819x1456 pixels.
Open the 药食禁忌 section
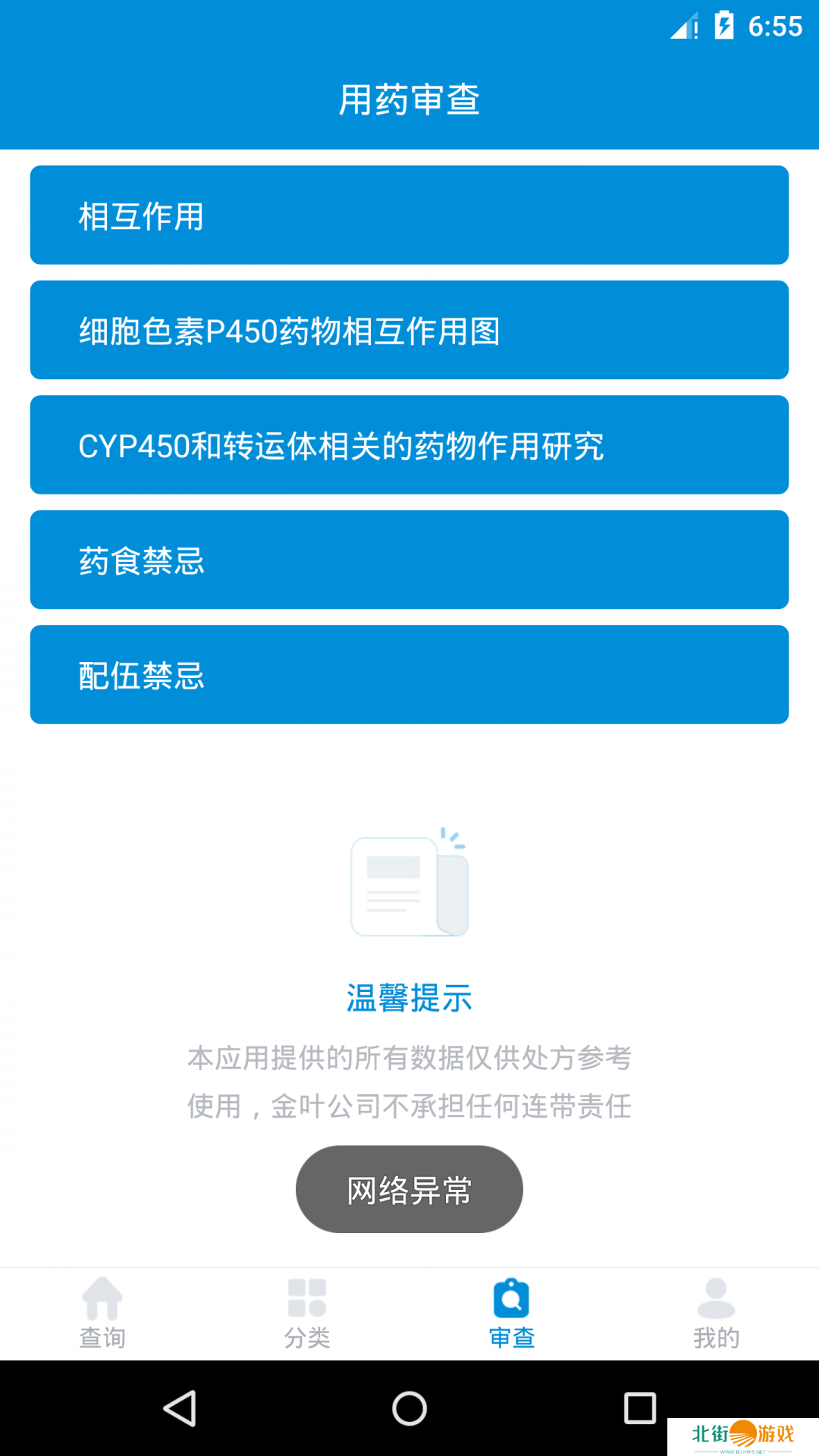point(409,560)
